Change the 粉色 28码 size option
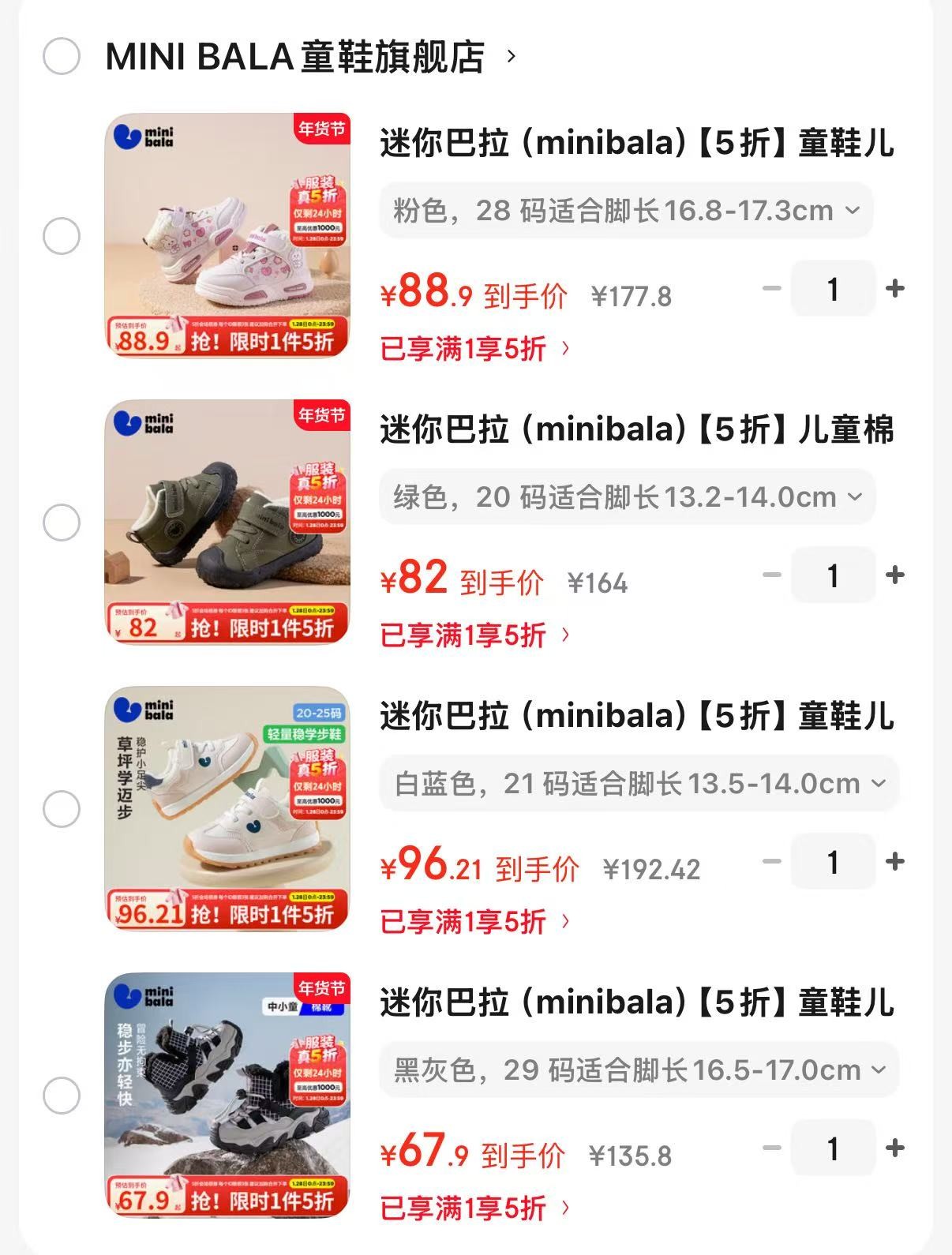Image resolution: width=952 pixels, height=1255 pixels. [625, 211]
